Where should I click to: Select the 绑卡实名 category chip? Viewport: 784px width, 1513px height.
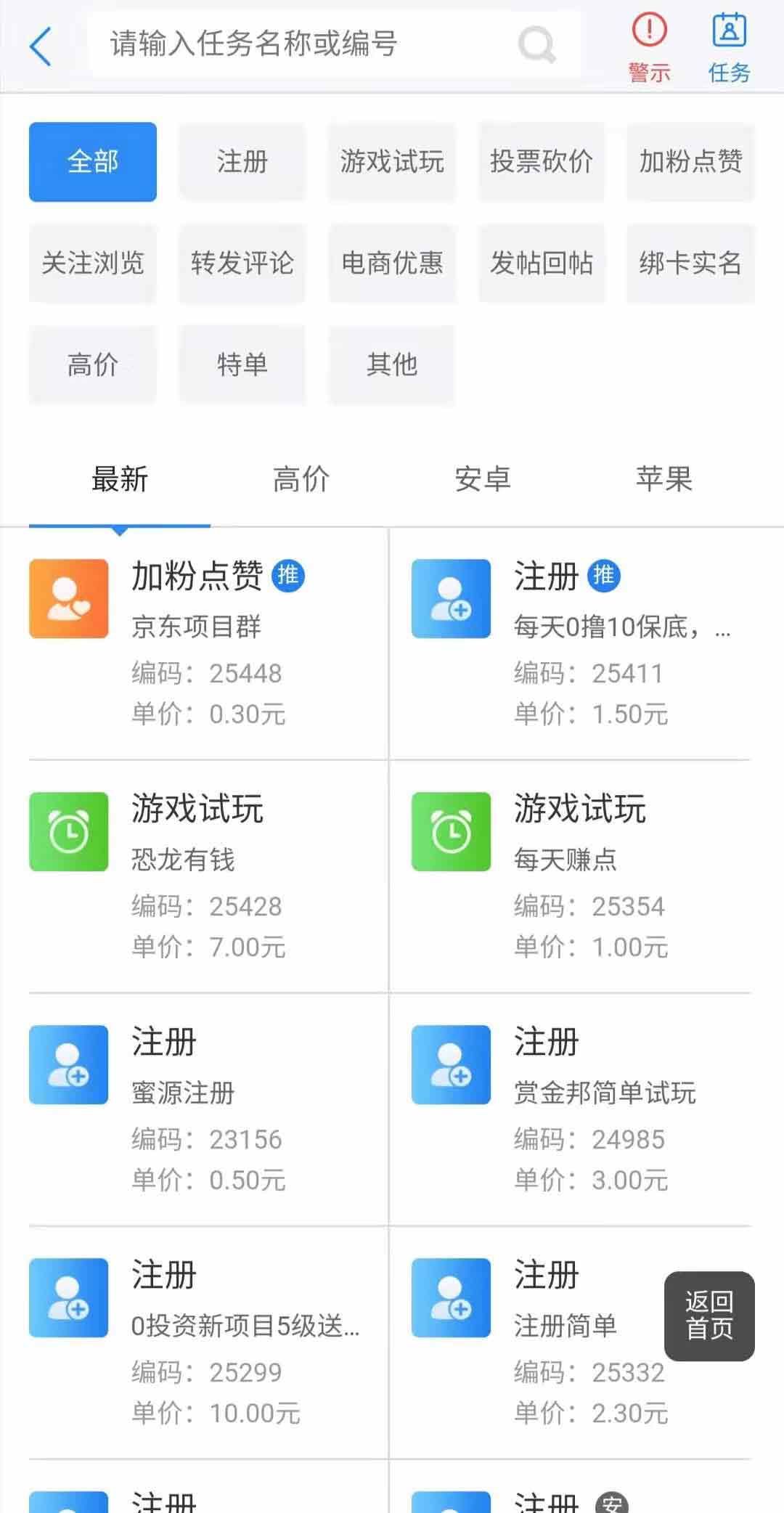click(691, 263)
